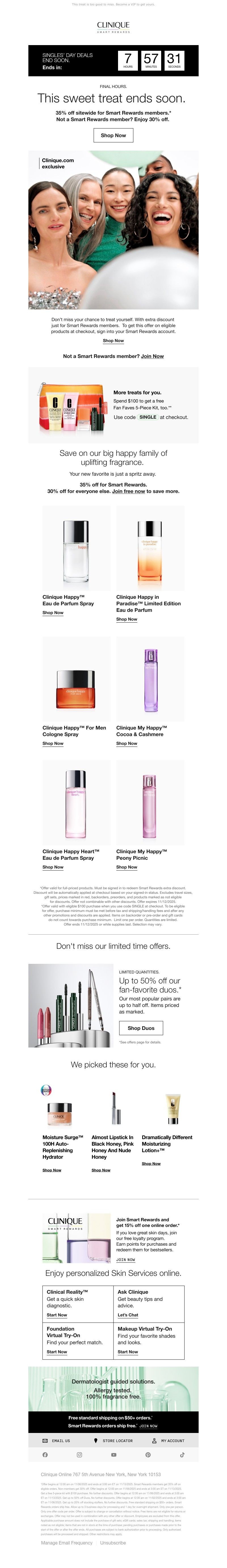Image resolution: width=227 pixels, height=1568 pixels.
Task: Tap the Shop Duos button
Action: coord(140,1028)
